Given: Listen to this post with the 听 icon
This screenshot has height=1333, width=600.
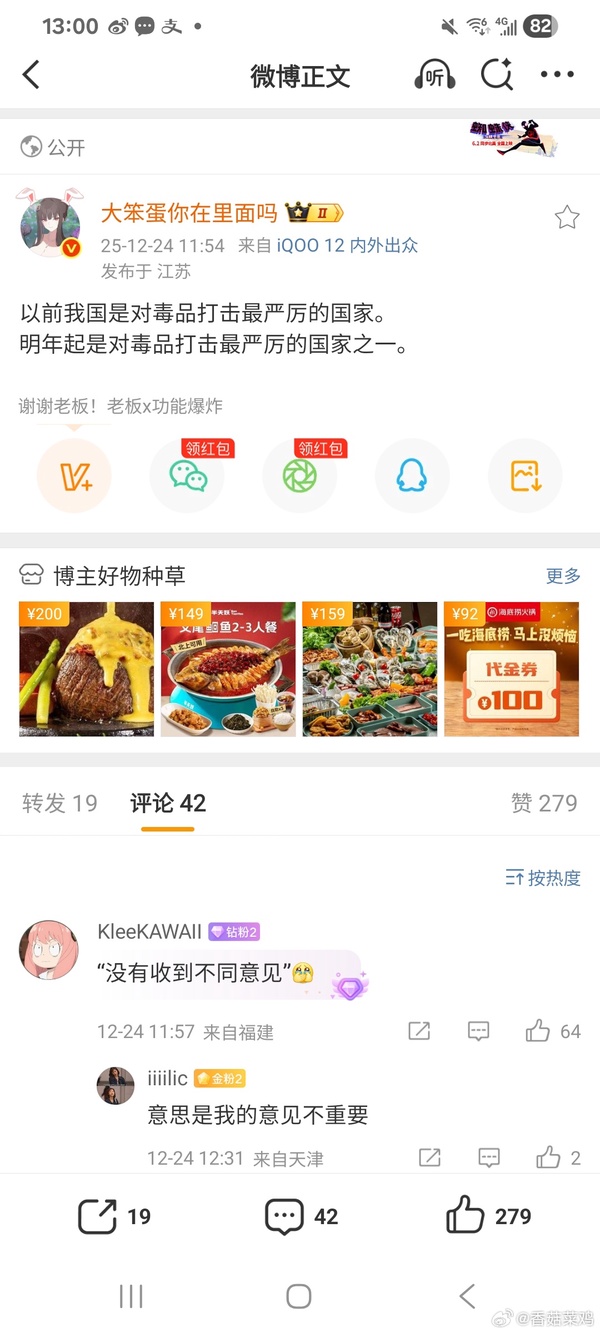Looking at the screenshot, I should click(435, 76).
